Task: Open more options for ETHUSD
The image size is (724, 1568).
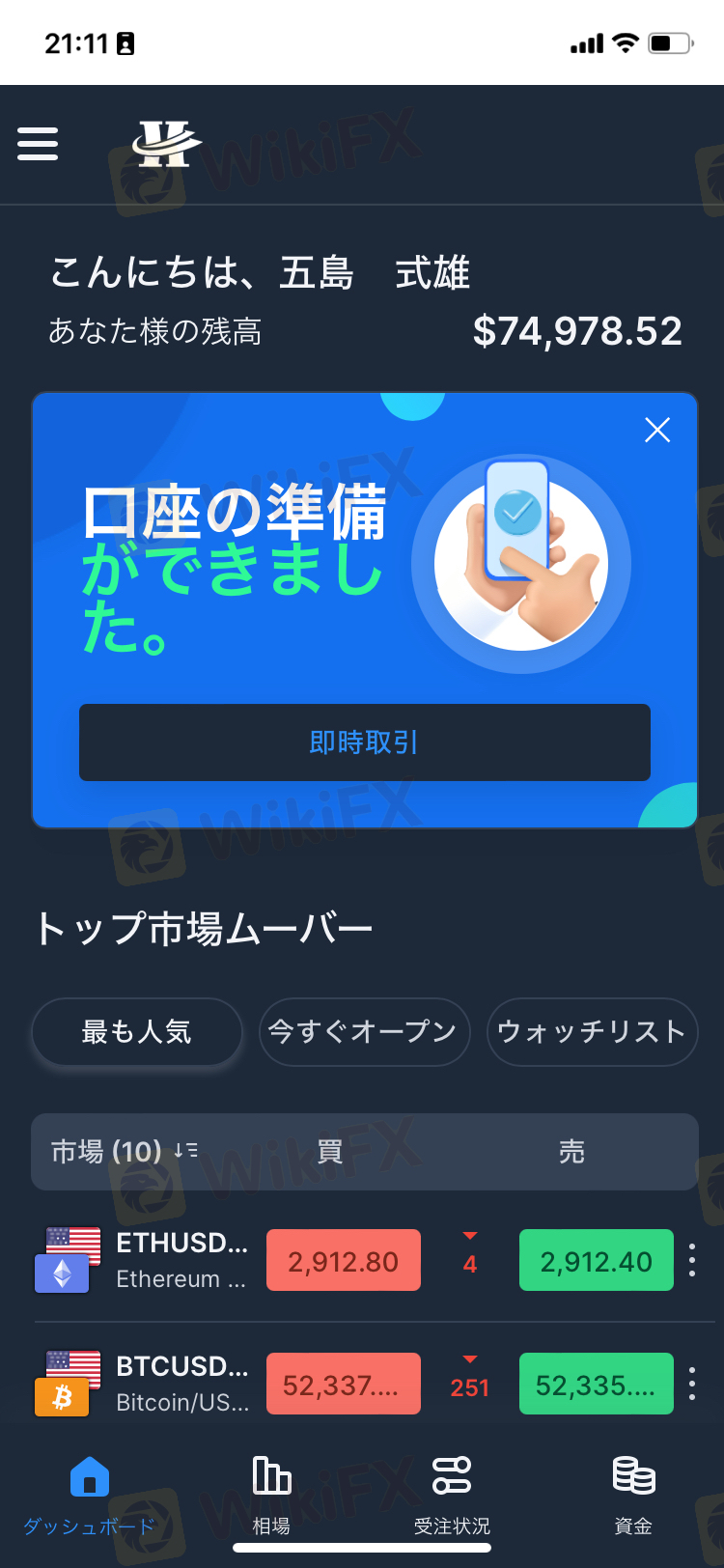Action: [x=692, y=1260]
